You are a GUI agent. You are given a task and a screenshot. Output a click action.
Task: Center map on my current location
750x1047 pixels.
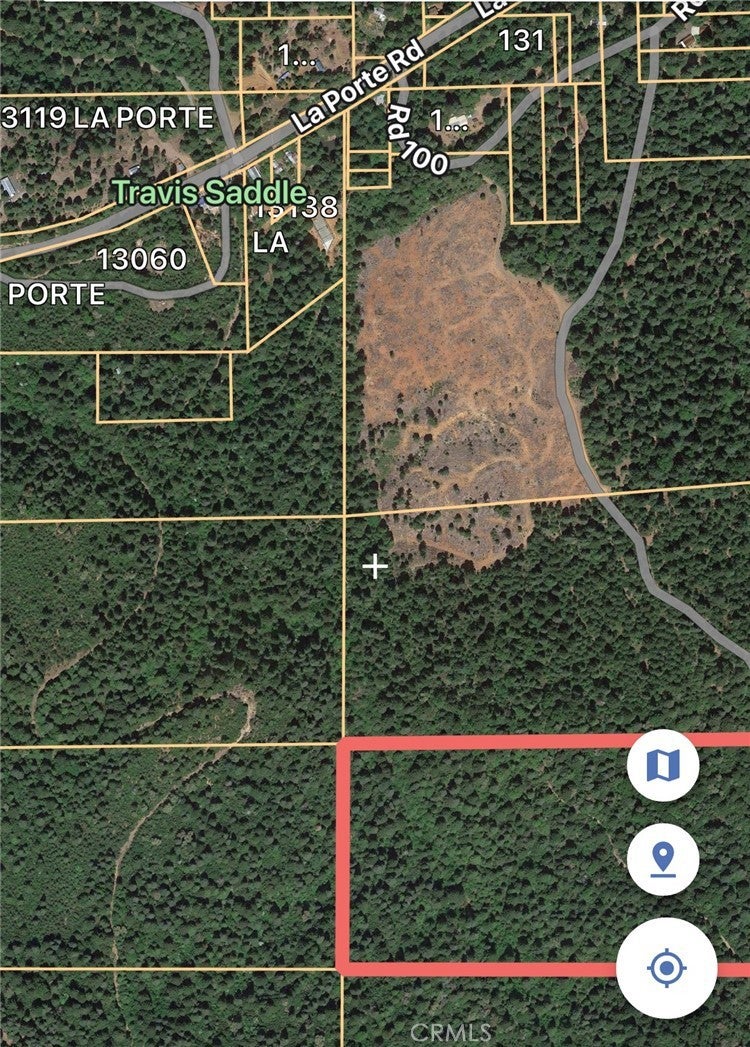[666, 967]
